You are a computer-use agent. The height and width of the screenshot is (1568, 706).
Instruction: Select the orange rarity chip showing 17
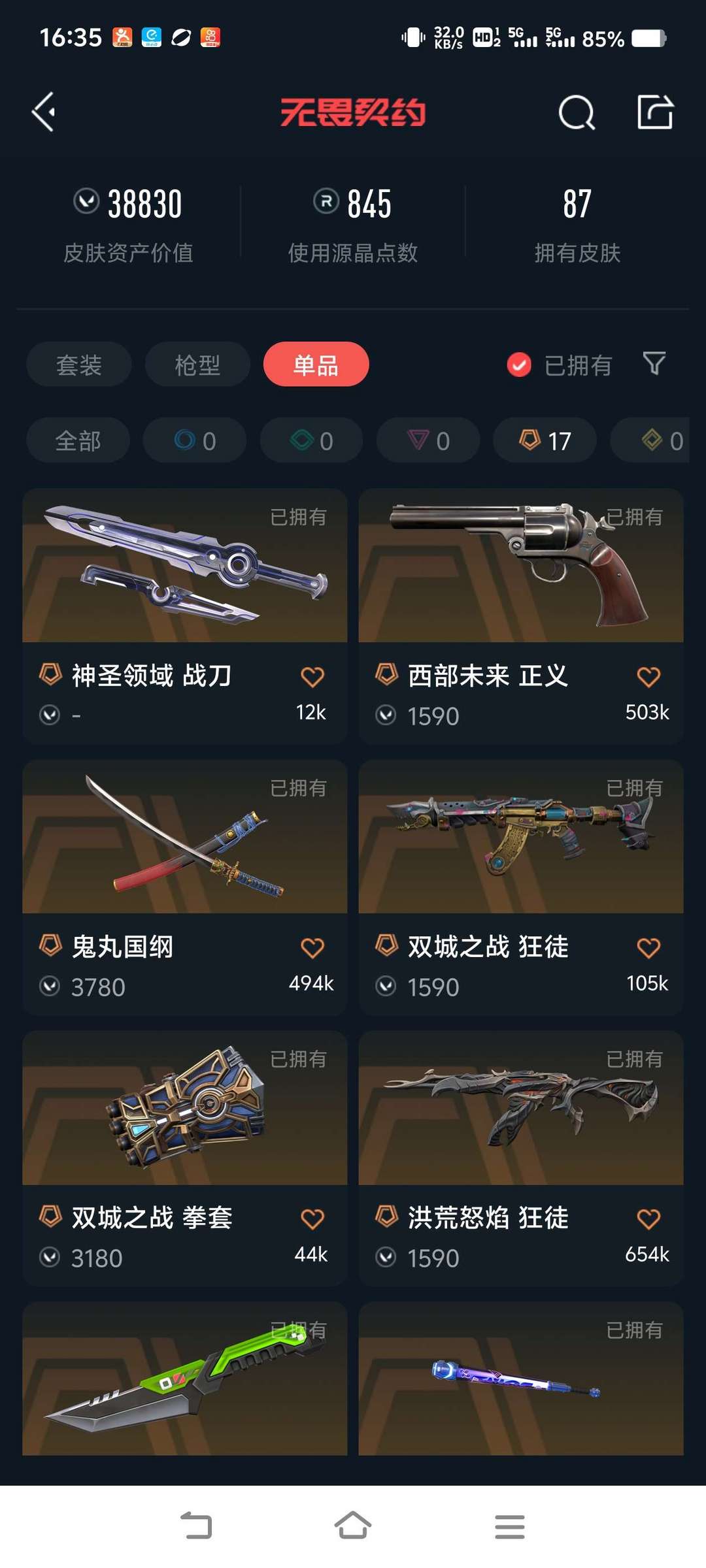click(545, 440)
